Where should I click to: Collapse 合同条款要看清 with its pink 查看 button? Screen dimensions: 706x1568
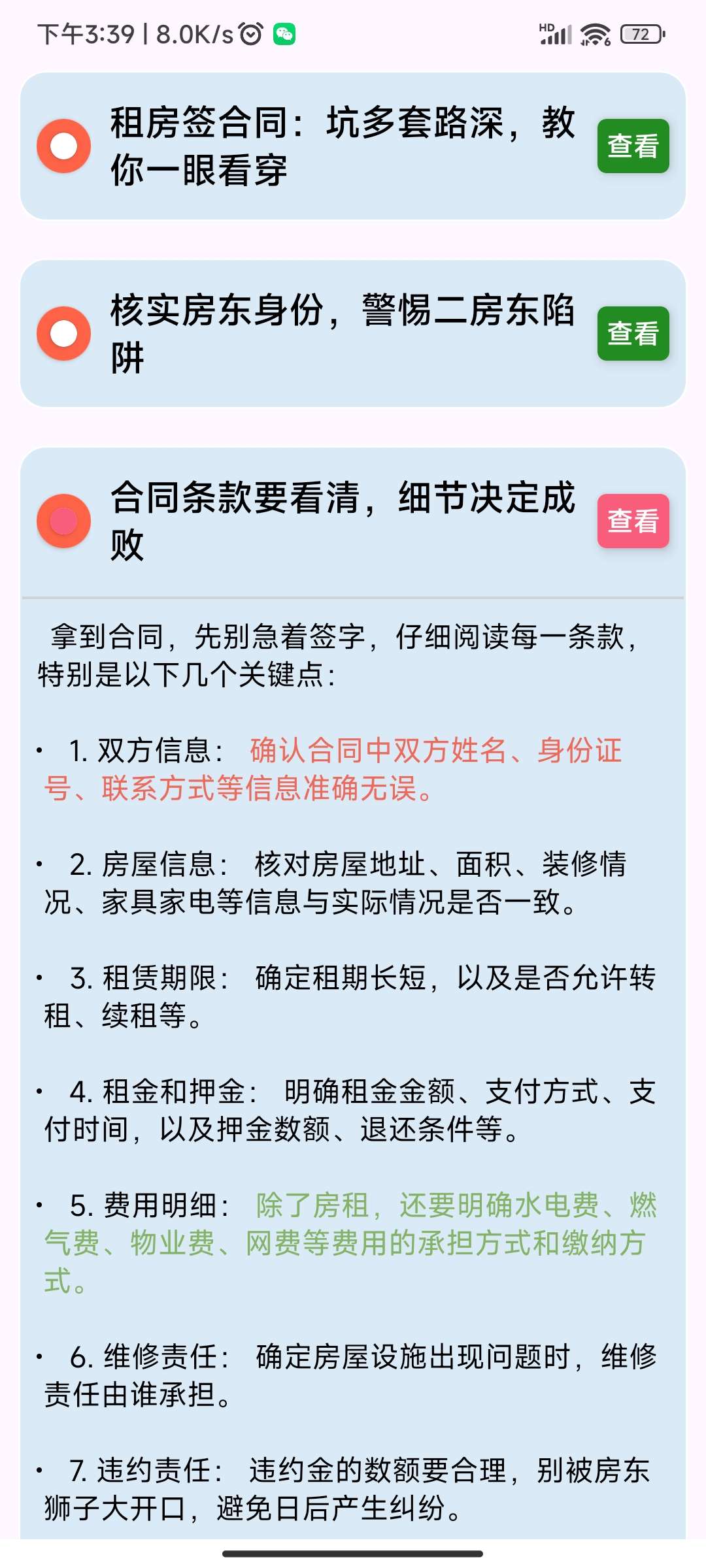[633, 521]
